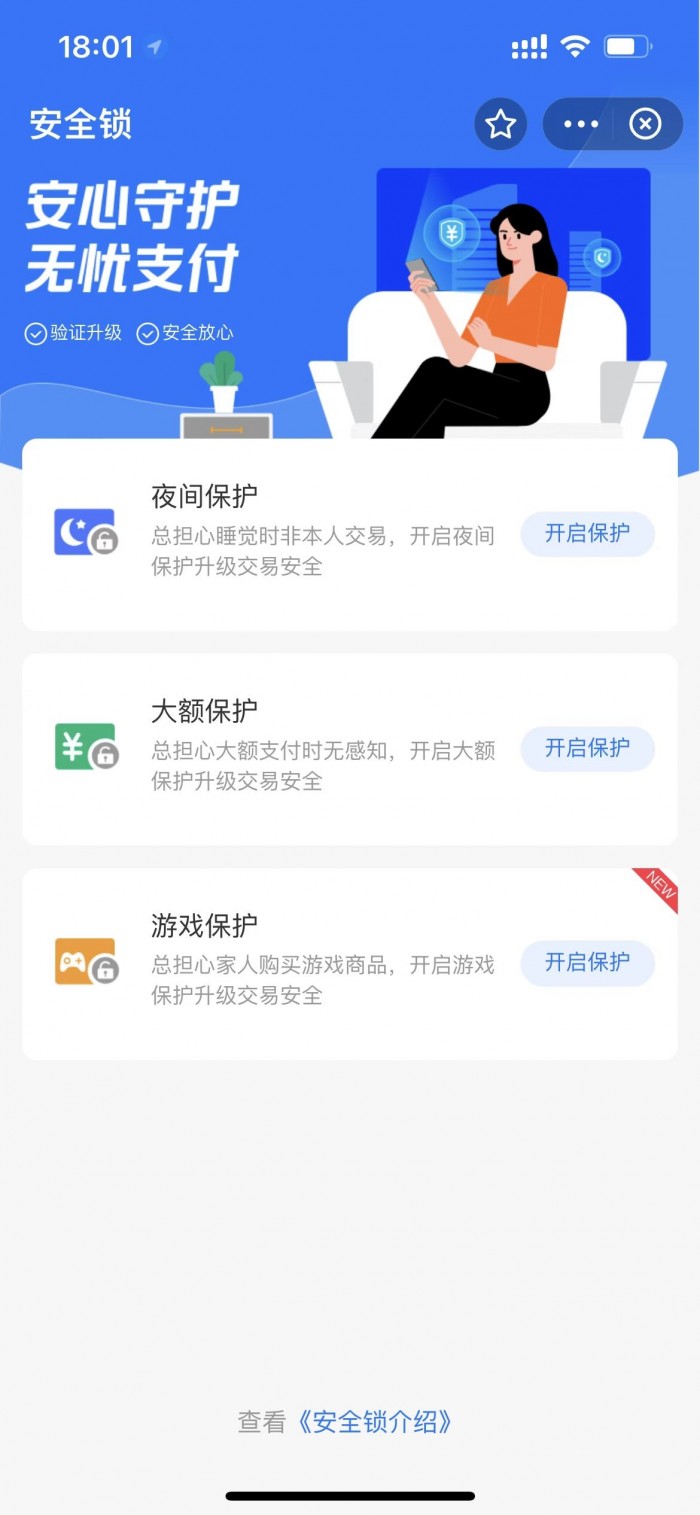Open the three-dot more options menu
This screenshot has height=1515, width=700.
coord(581,125)
